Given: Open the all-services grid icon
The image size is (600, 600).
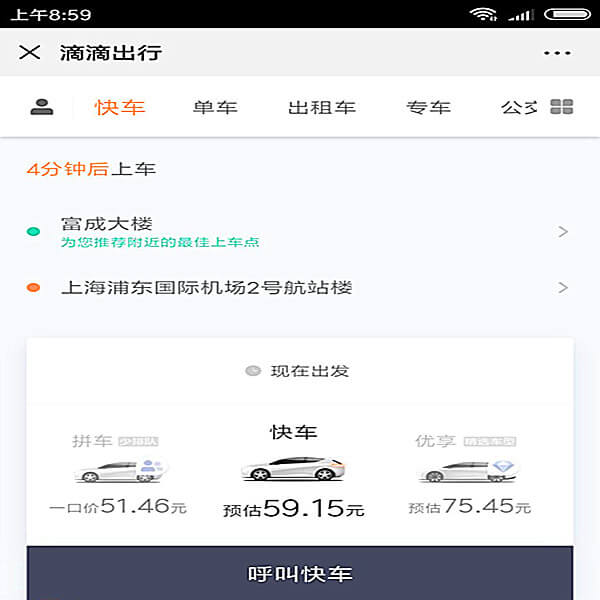Looking at the screenshot, I should [562, 107].
